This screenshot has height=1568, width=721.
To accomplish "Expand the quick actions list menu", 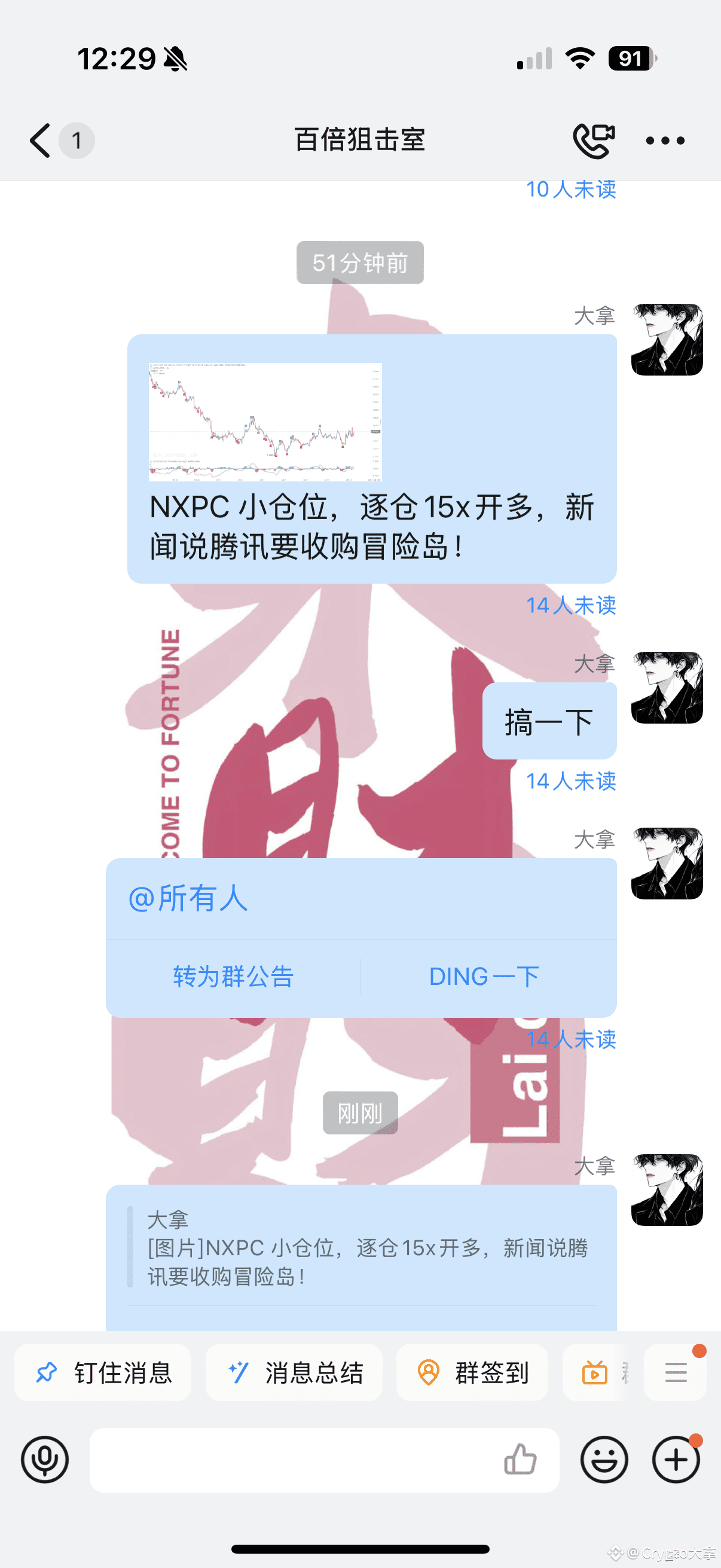I will [x=676, y=1373].
